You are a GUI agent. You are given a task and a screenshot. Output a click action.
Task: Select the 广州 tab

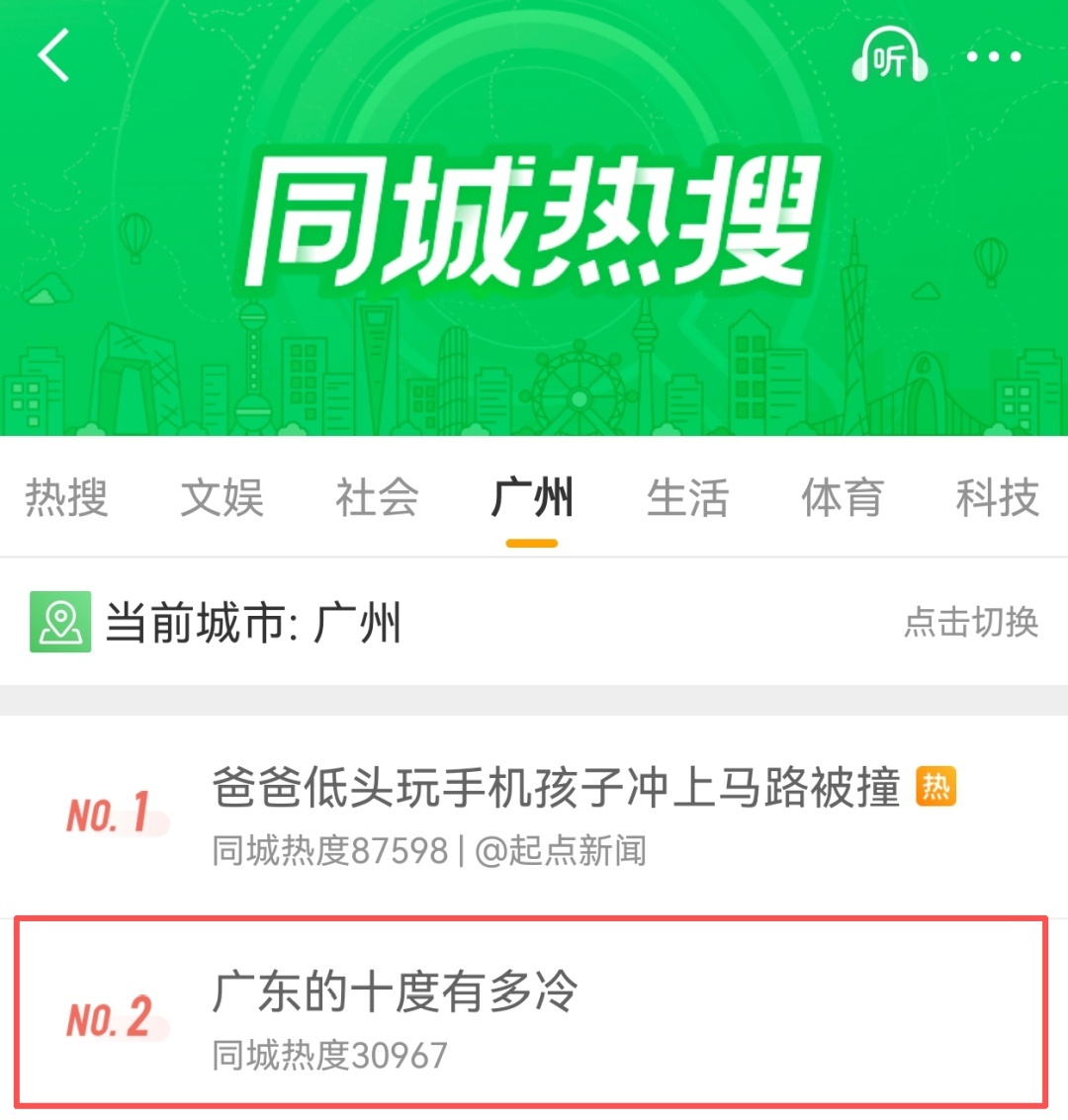coord(532,496)
